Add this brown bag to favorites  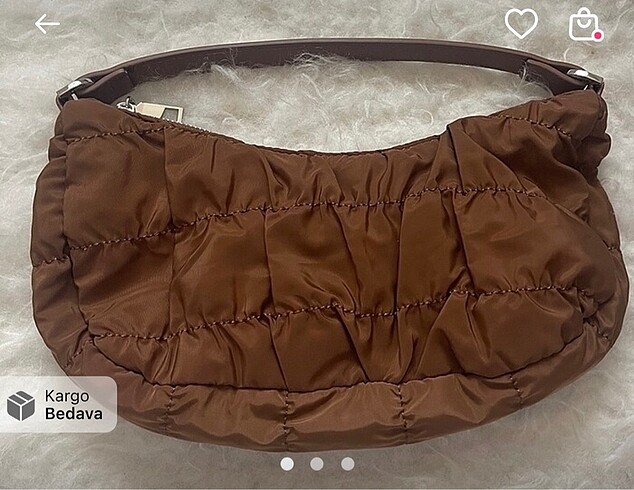click(521, 23)
